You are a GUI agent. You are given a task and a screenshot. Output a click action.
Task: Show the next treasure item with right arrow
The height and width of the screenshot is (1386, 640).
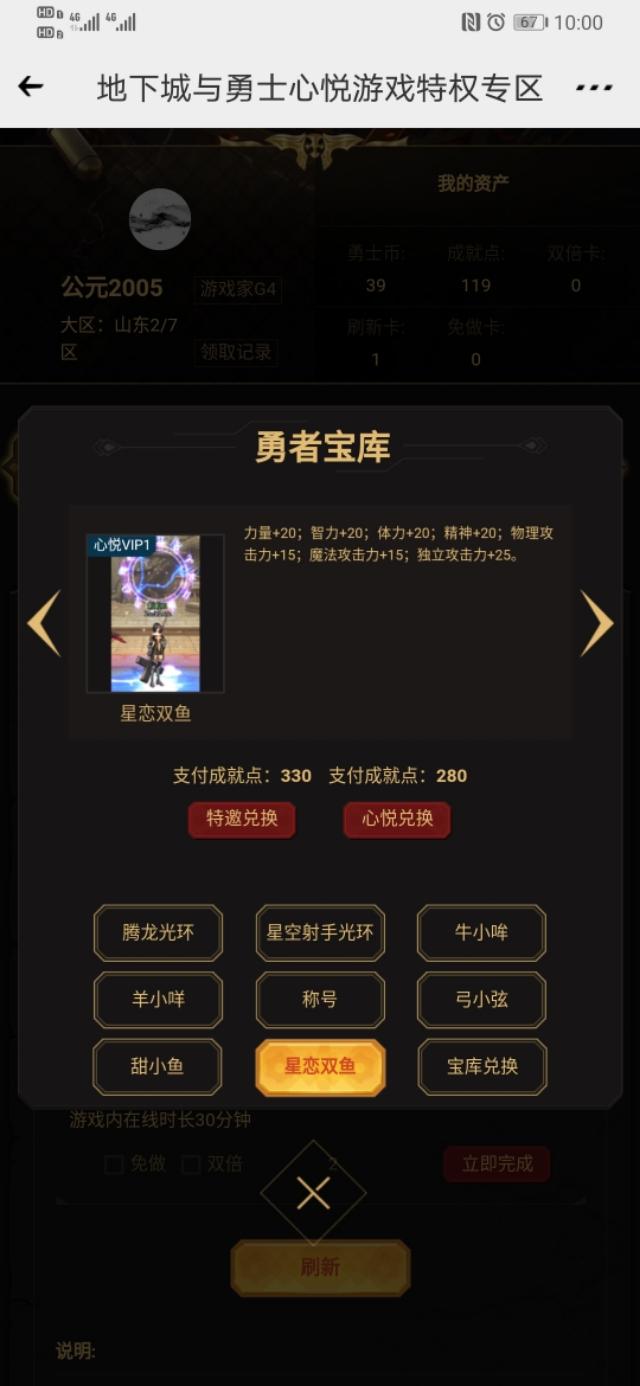click(596, 623)
